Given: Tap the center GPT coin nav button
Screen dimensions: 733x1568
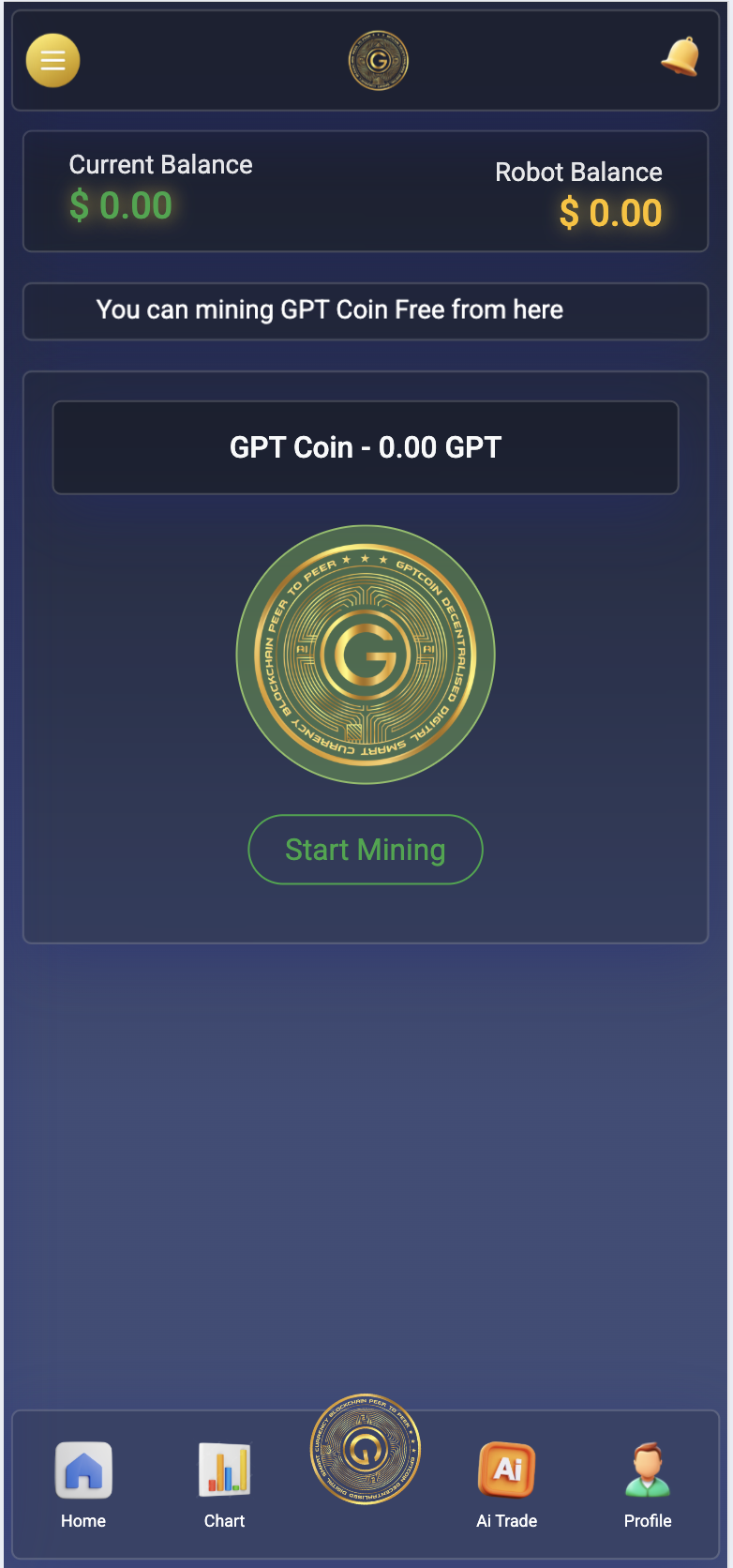Looking at the screenshot, I should point(366,1450).
